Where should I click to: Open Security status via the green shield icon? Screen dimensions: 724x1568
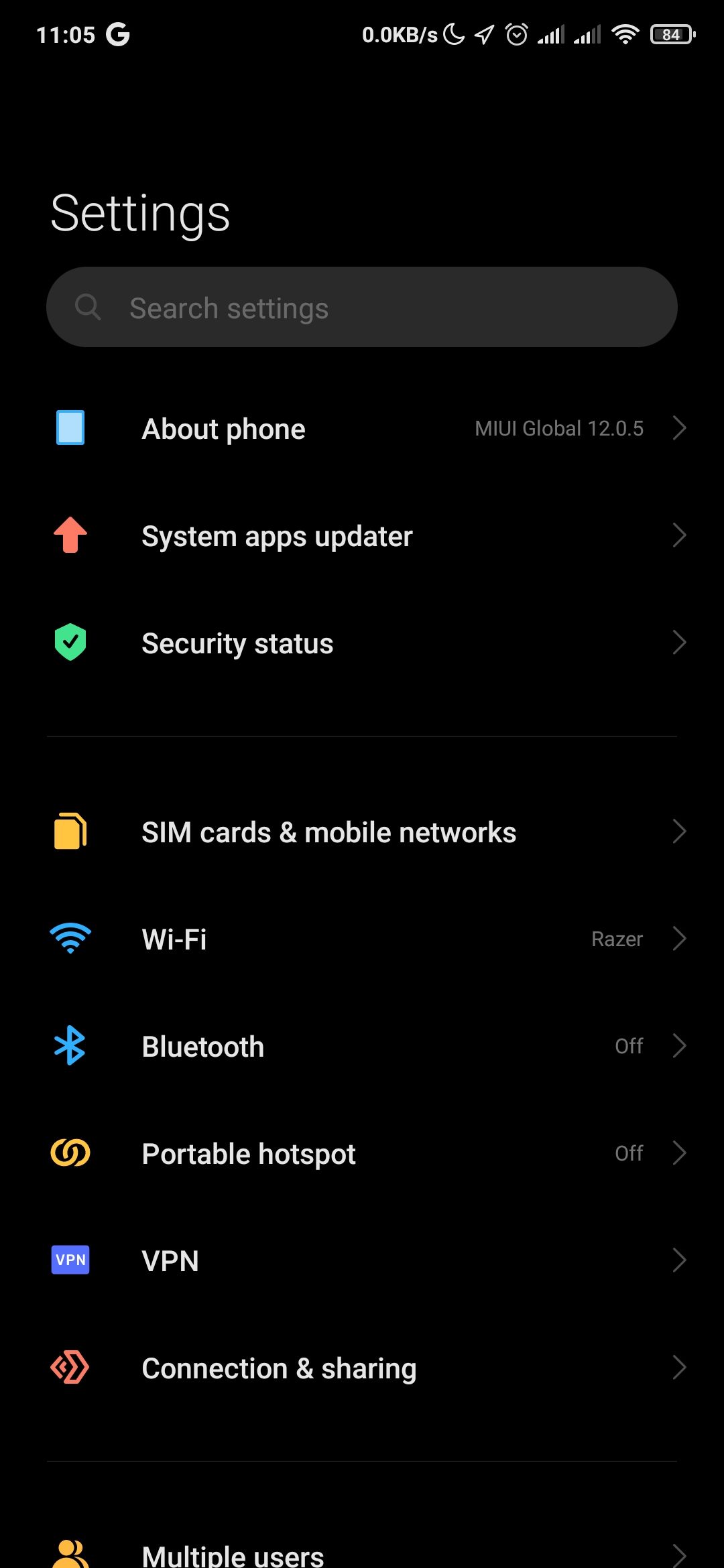[70, 643]
